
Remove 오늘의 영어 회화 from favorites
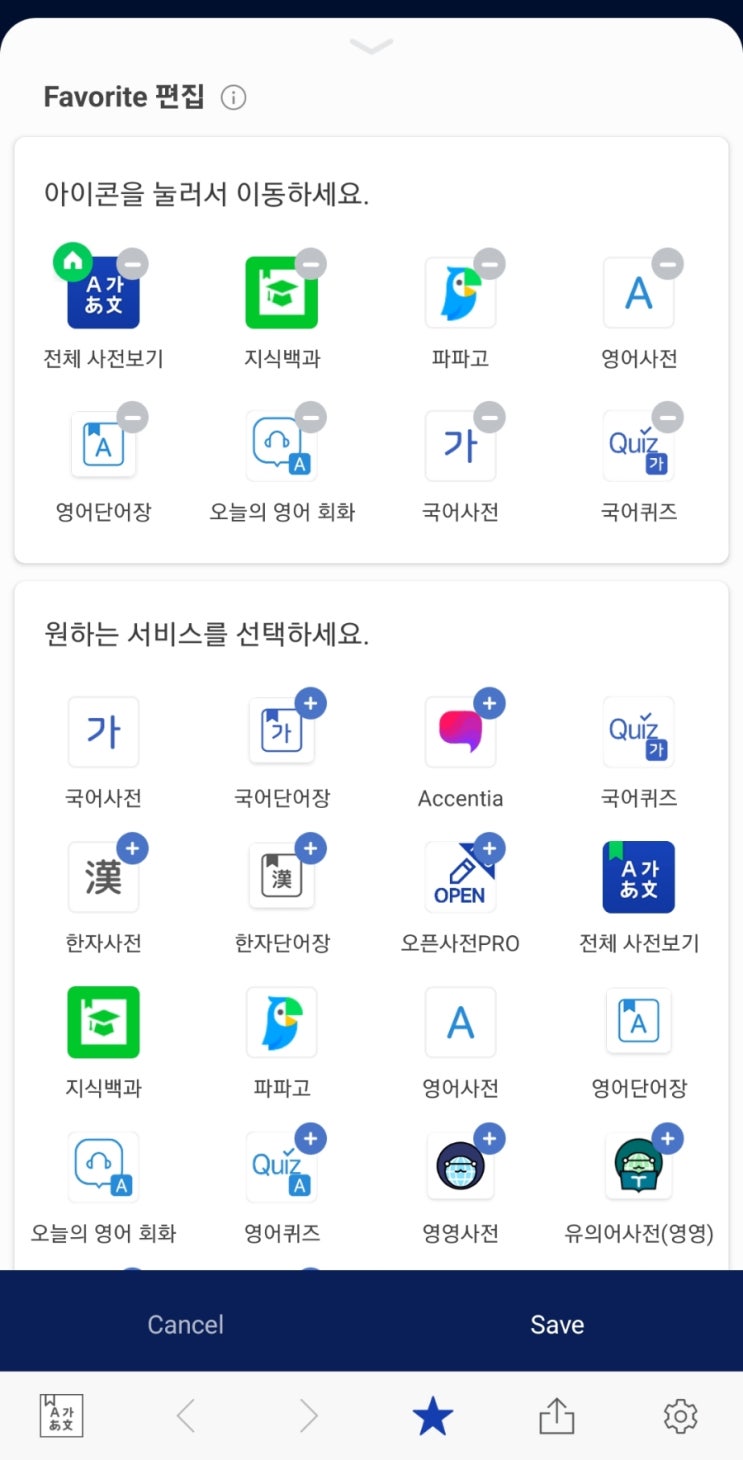[311, 417]
